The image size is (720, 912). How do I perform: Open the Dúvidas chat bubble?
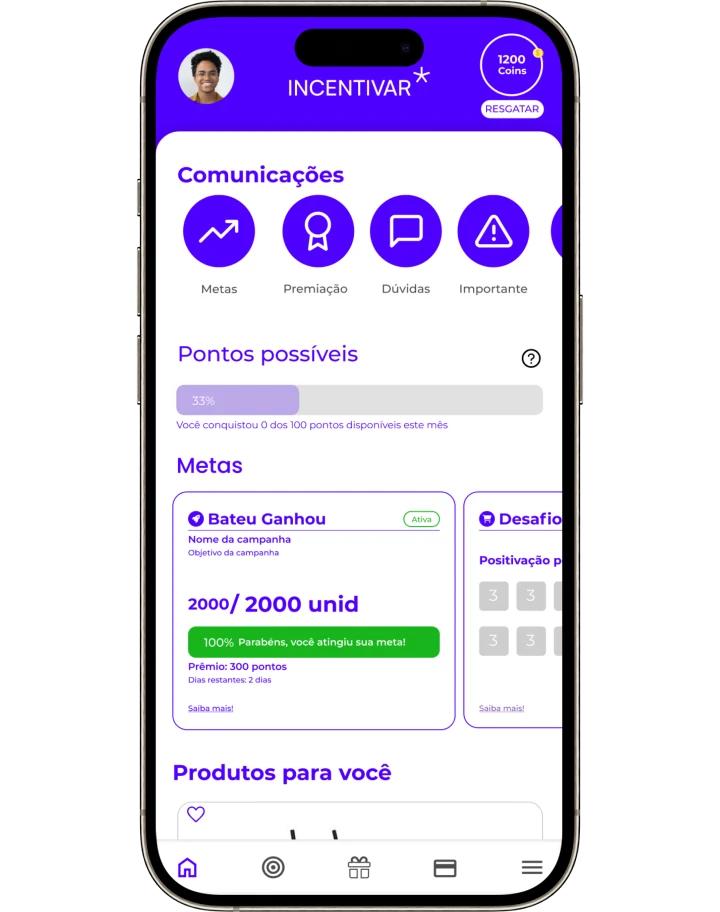click(x=405, y=231)
